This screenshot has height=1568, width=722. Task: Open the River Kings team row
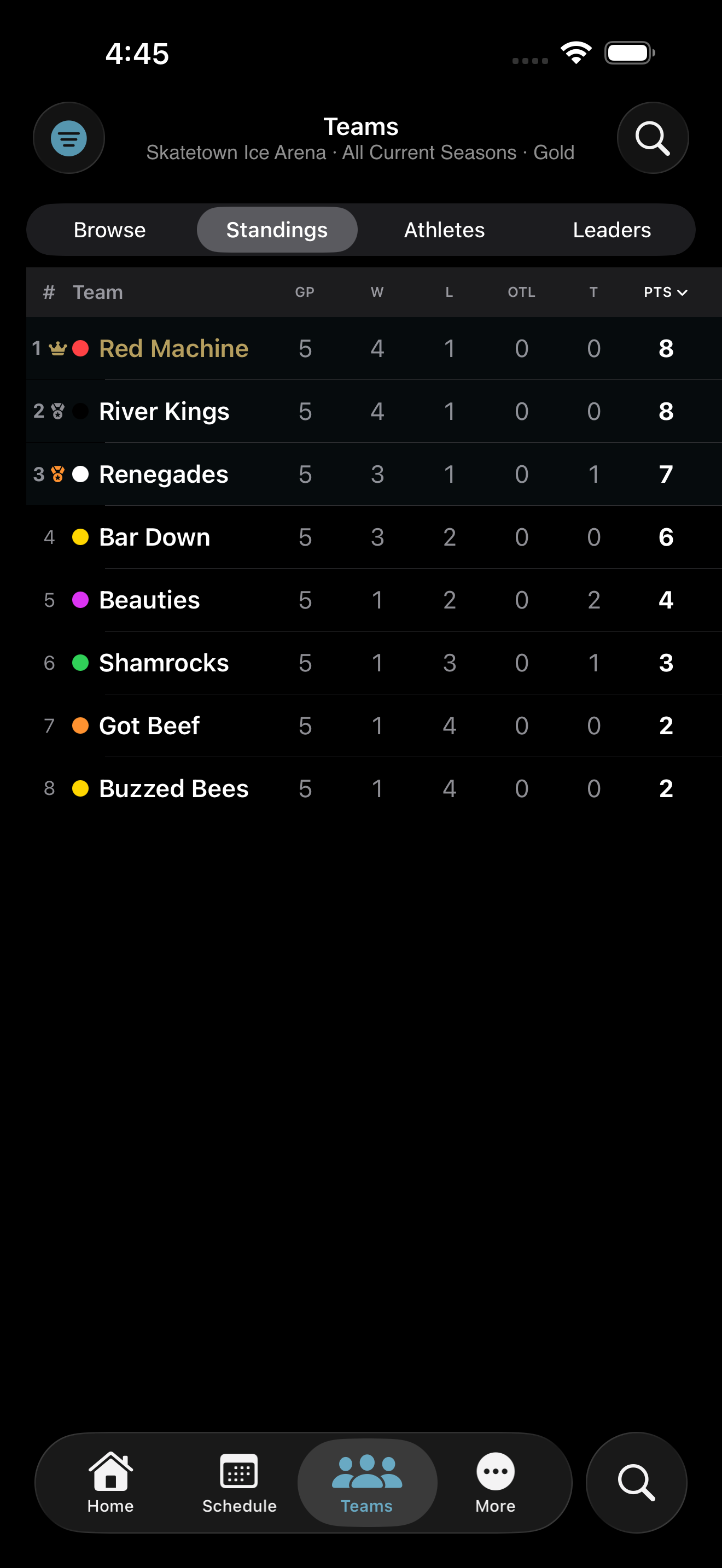(165, 412)
